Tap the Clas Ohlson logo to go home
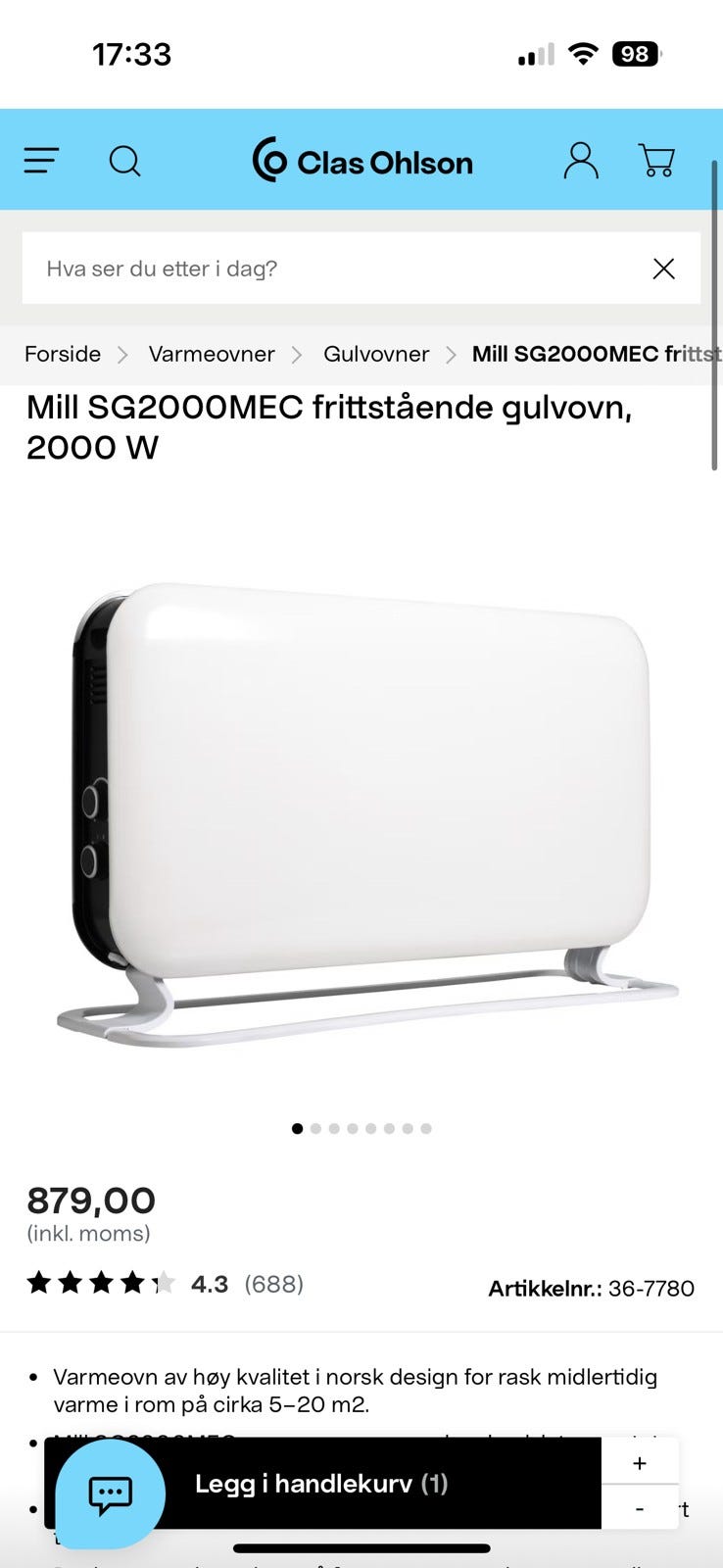 coord(362,160)
